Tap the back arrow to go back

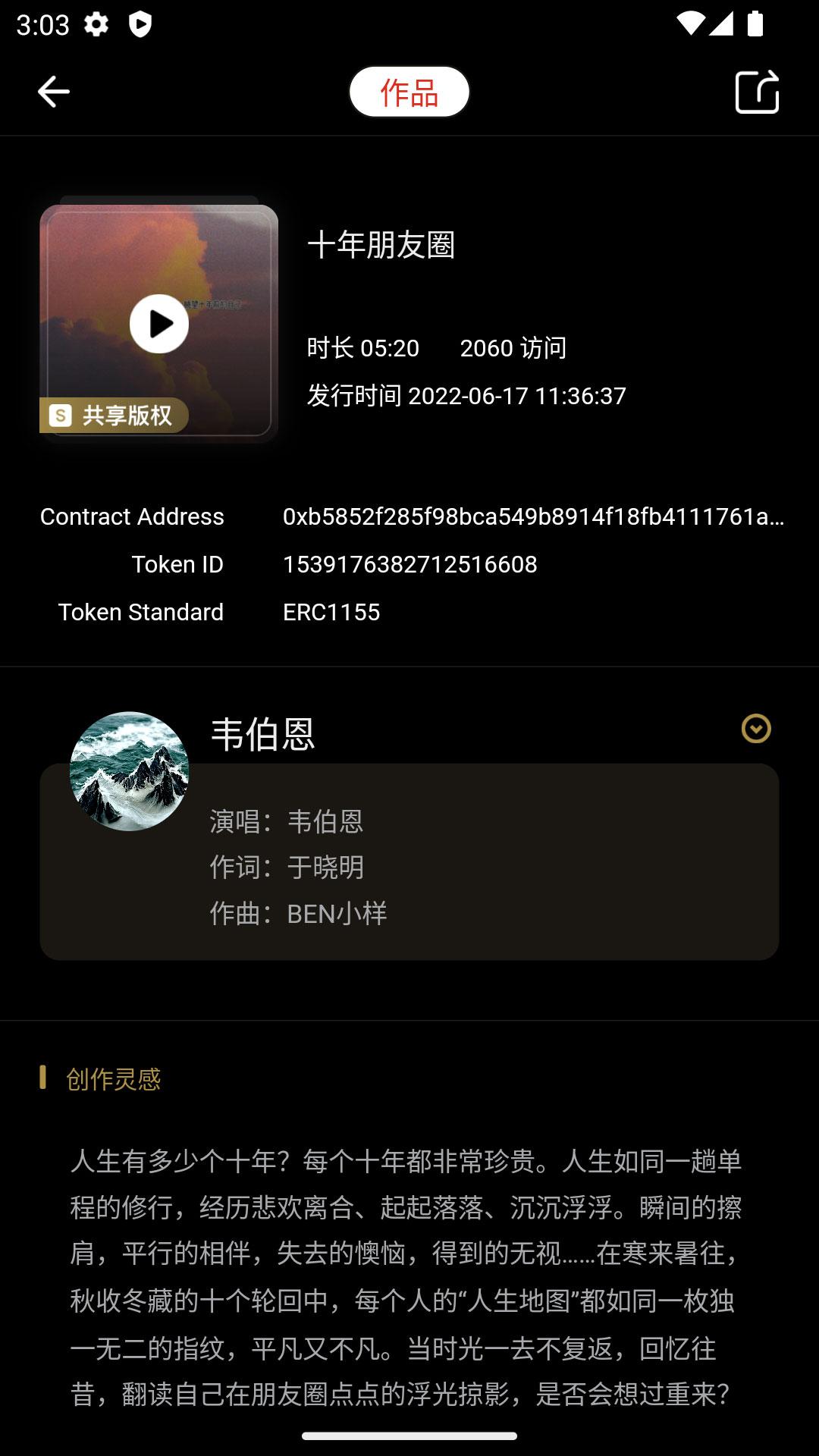tap(53, 90)
